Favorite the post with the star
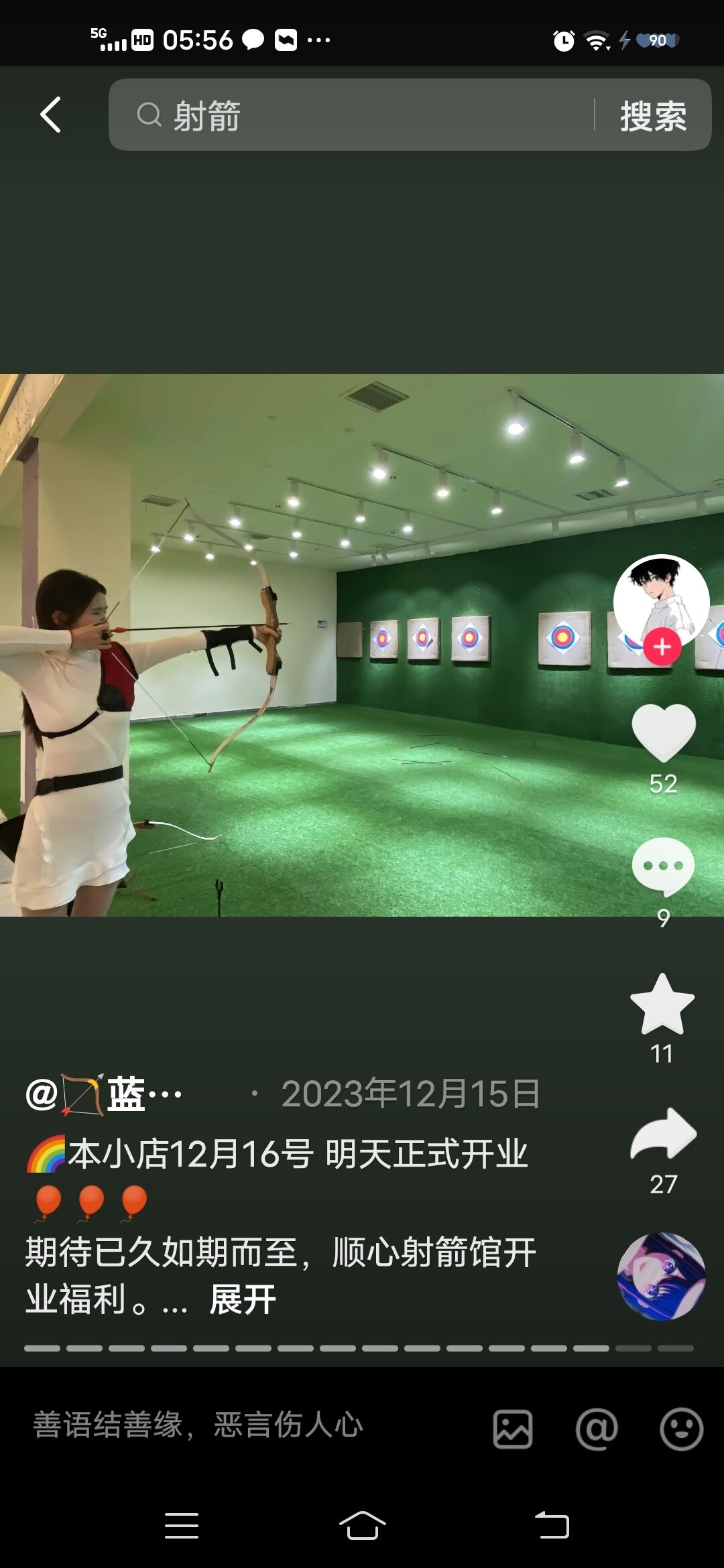The image size is (724, 1568). [x=662, y=1004]
